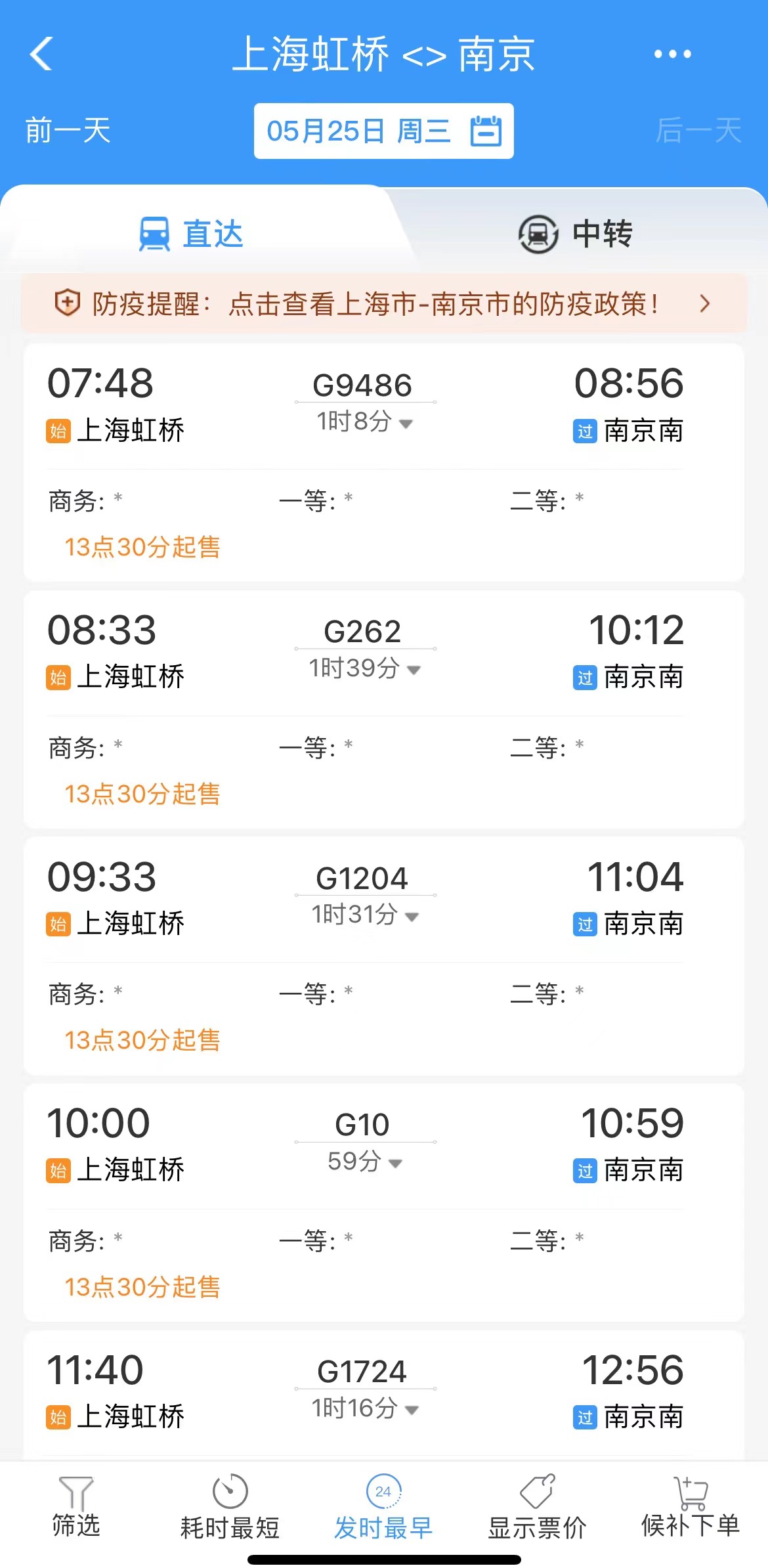Screen dimensions: 768x1568
Task: Expand stops for G10 duration 59分
Action: (365, 1162)
